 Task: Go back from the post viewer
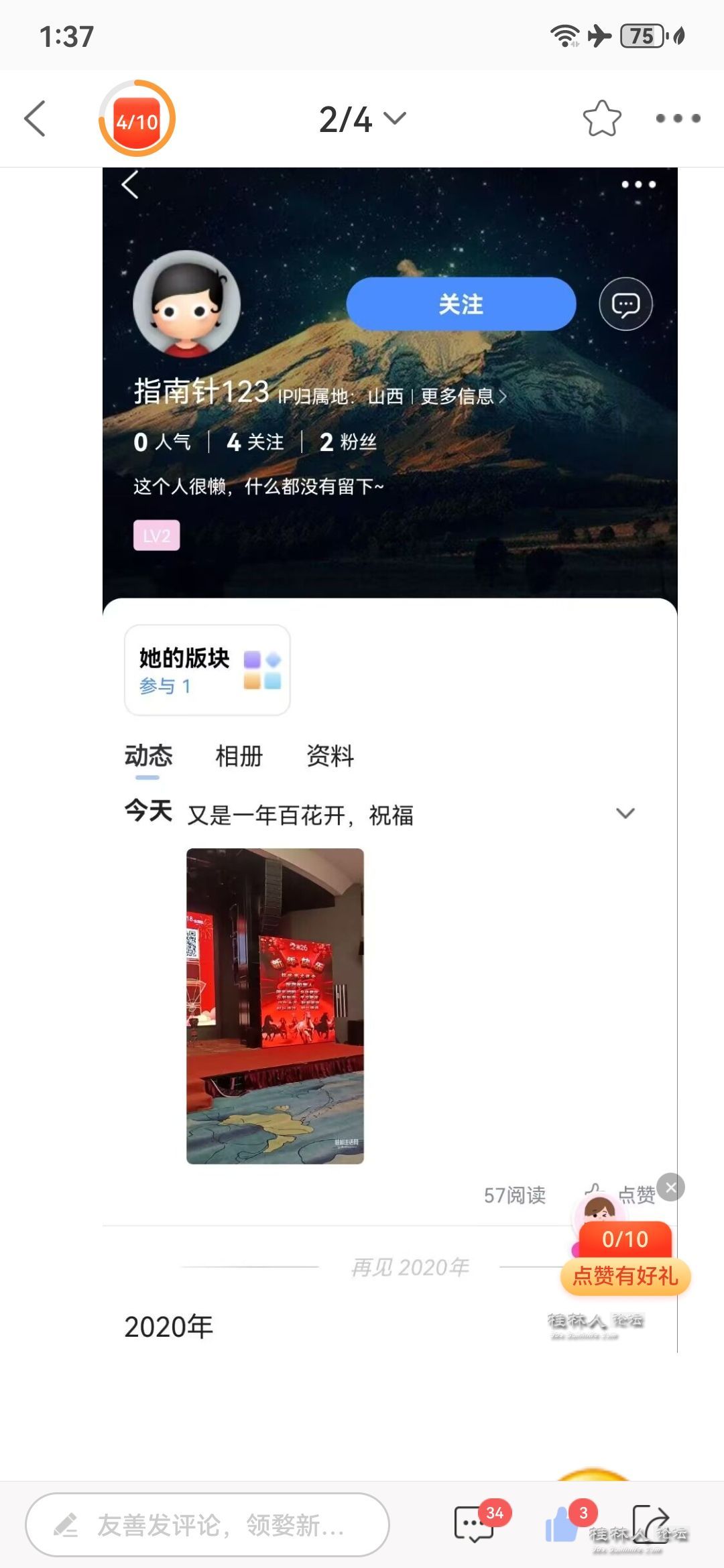point(35,119)
